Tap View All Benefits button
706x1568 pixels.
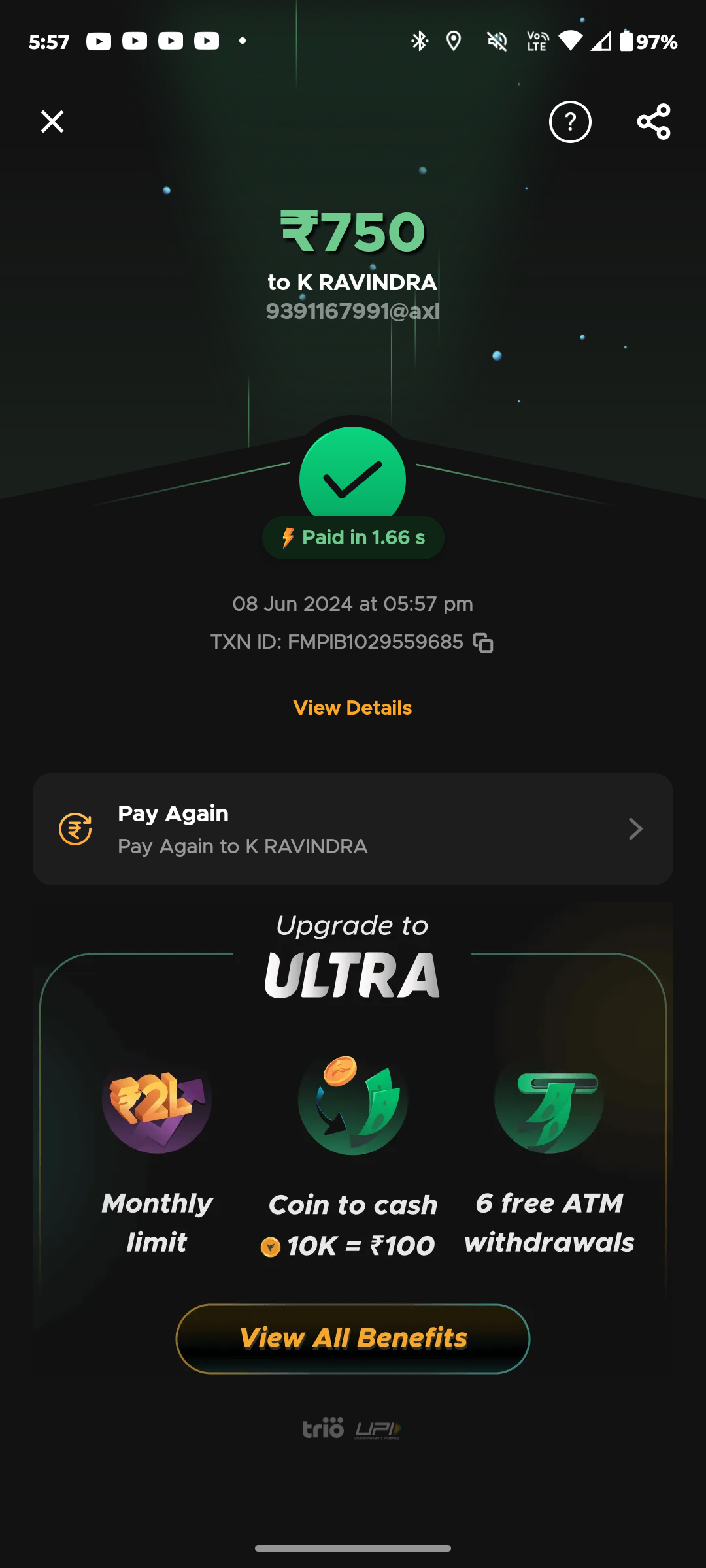(353, 1339)
